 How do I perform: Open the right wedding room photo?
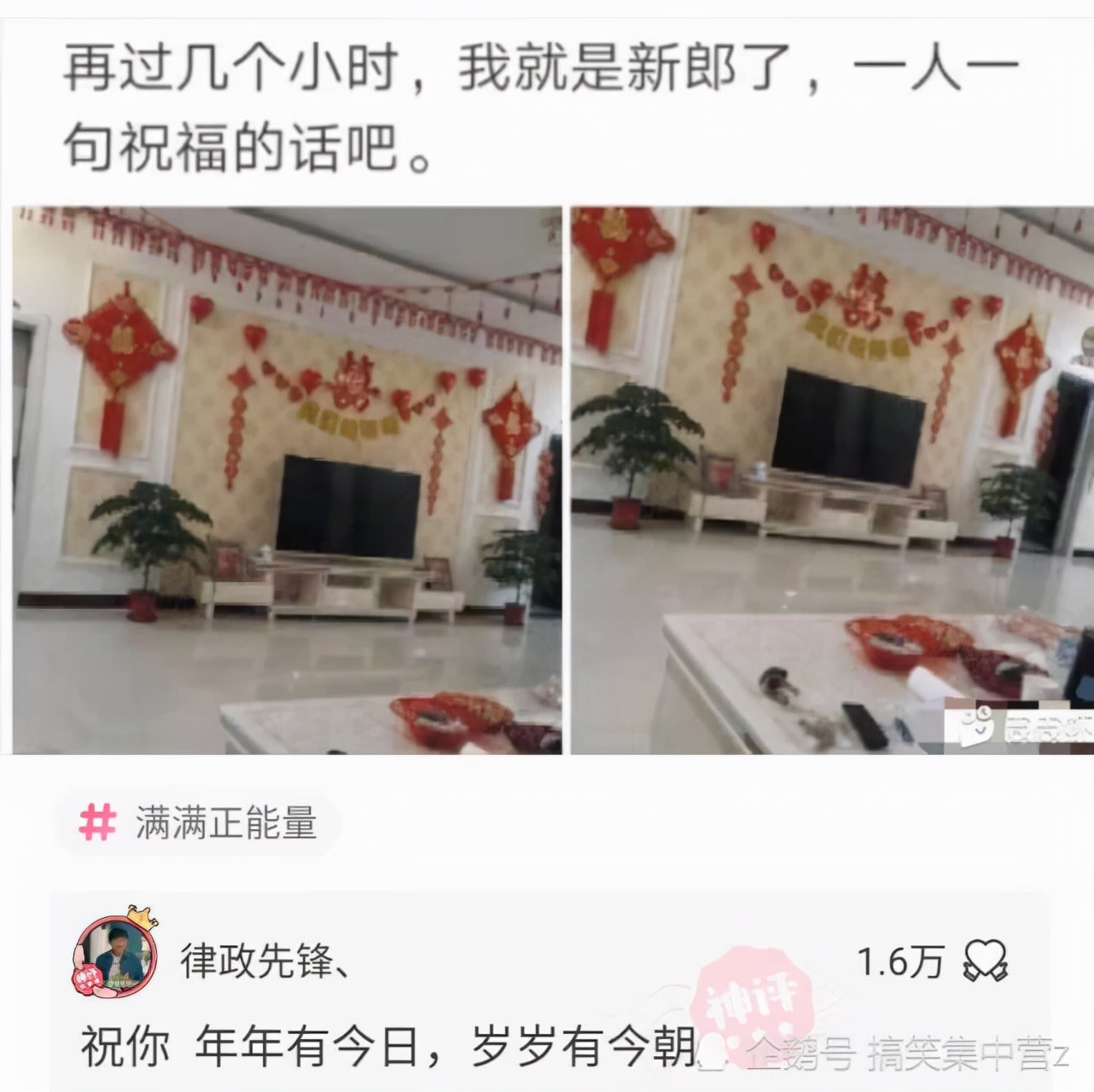[x=832, y=480]
